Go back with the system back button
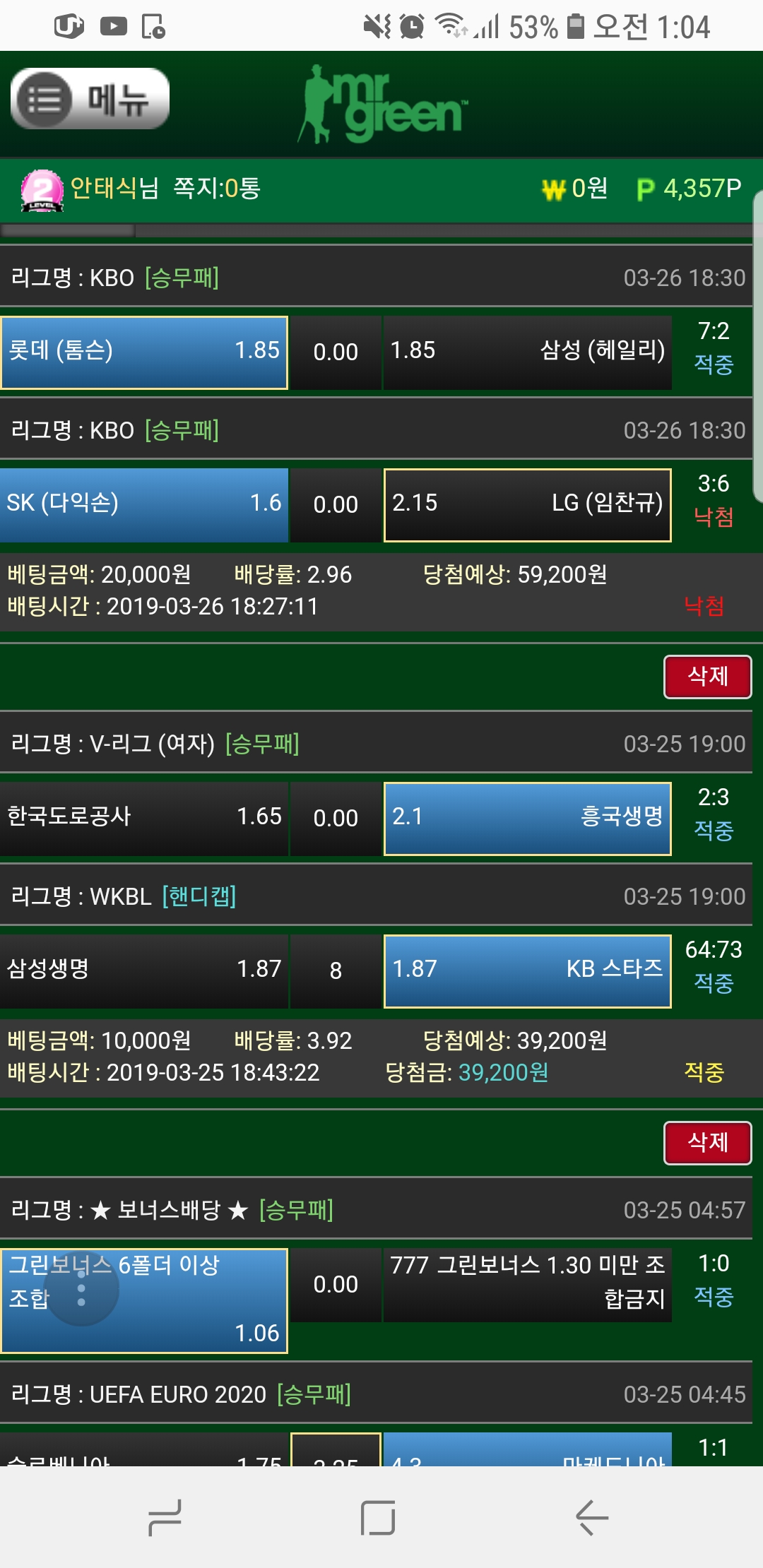This screenshot has height=1568, width=763. coord(592,1517)
